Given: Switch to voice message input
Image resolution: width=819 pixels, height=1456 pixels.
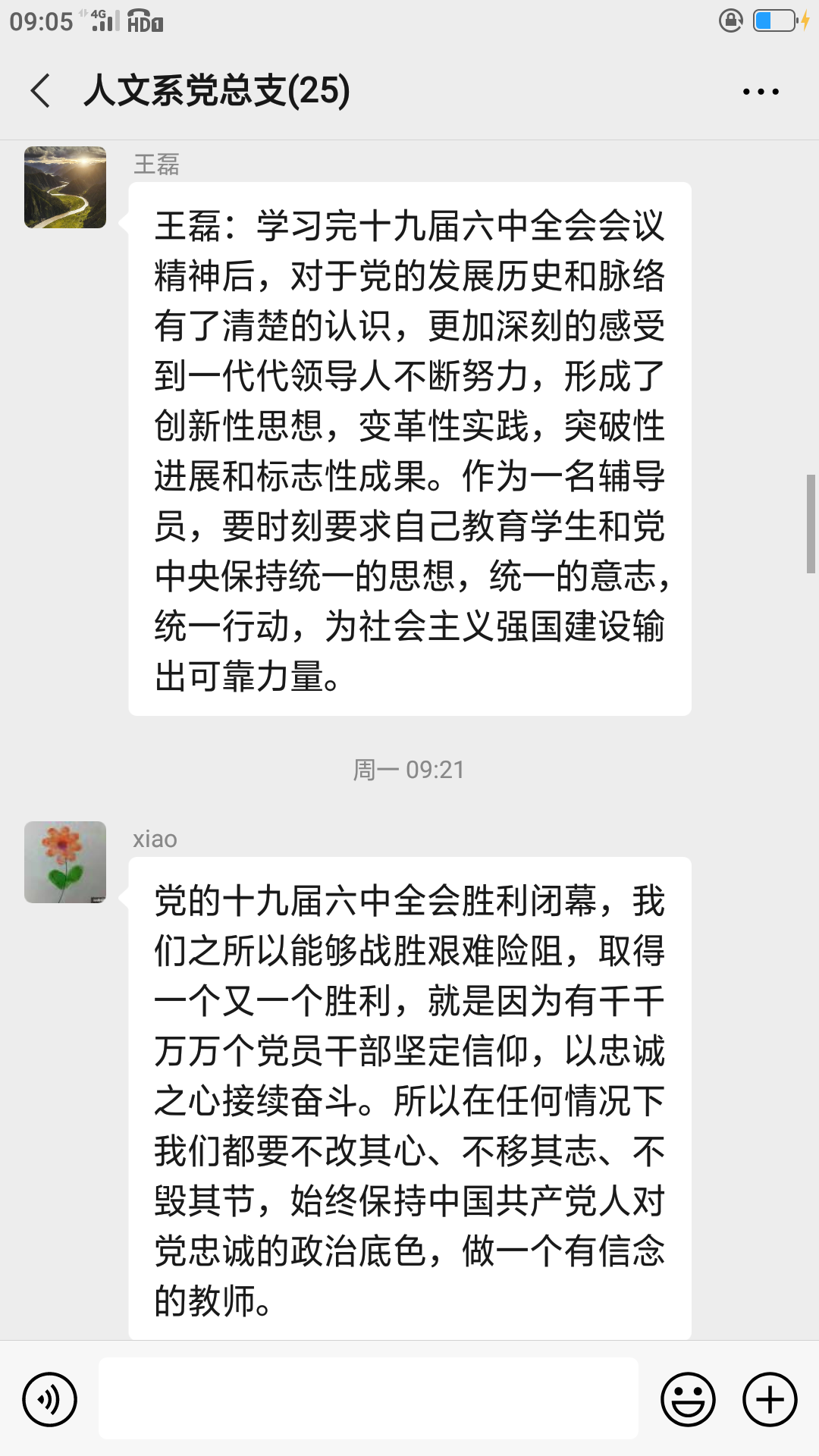Looking at the screenshot, I should click(x=50, y=1399).
